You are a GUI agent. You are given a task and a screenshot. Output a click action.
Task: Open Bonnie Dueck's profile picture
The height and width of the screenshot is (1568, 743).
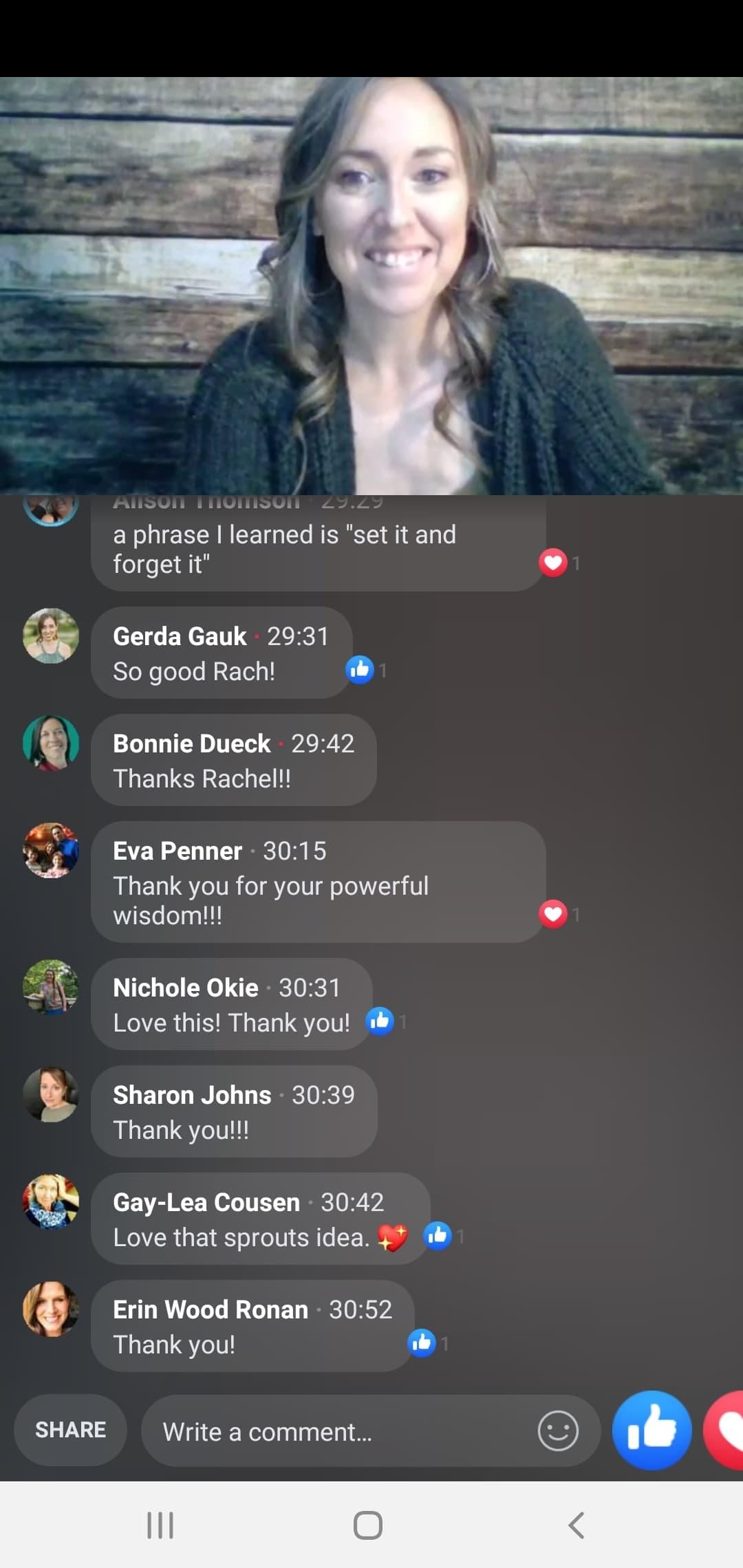coord(51,743)
